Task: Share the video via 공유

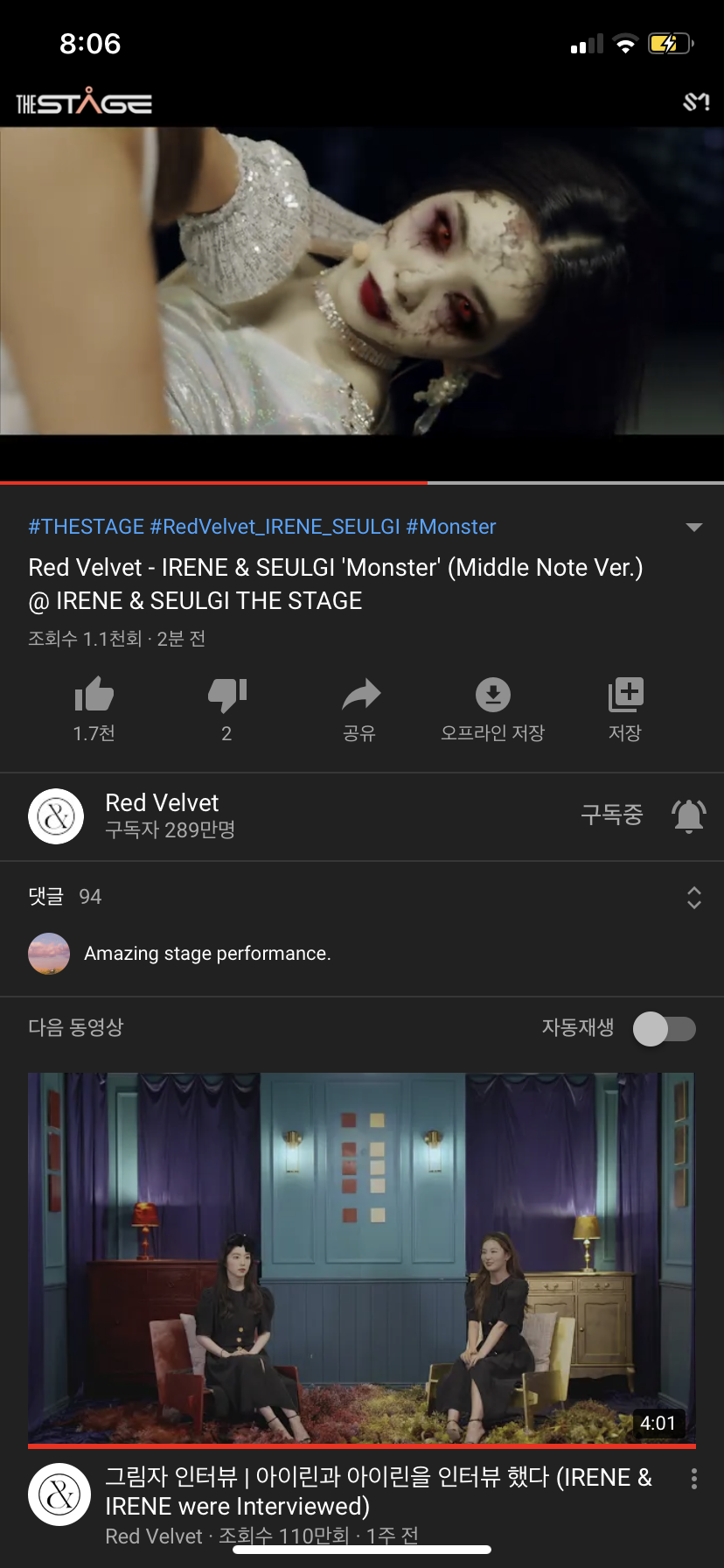Action: [x=359, y=696]
